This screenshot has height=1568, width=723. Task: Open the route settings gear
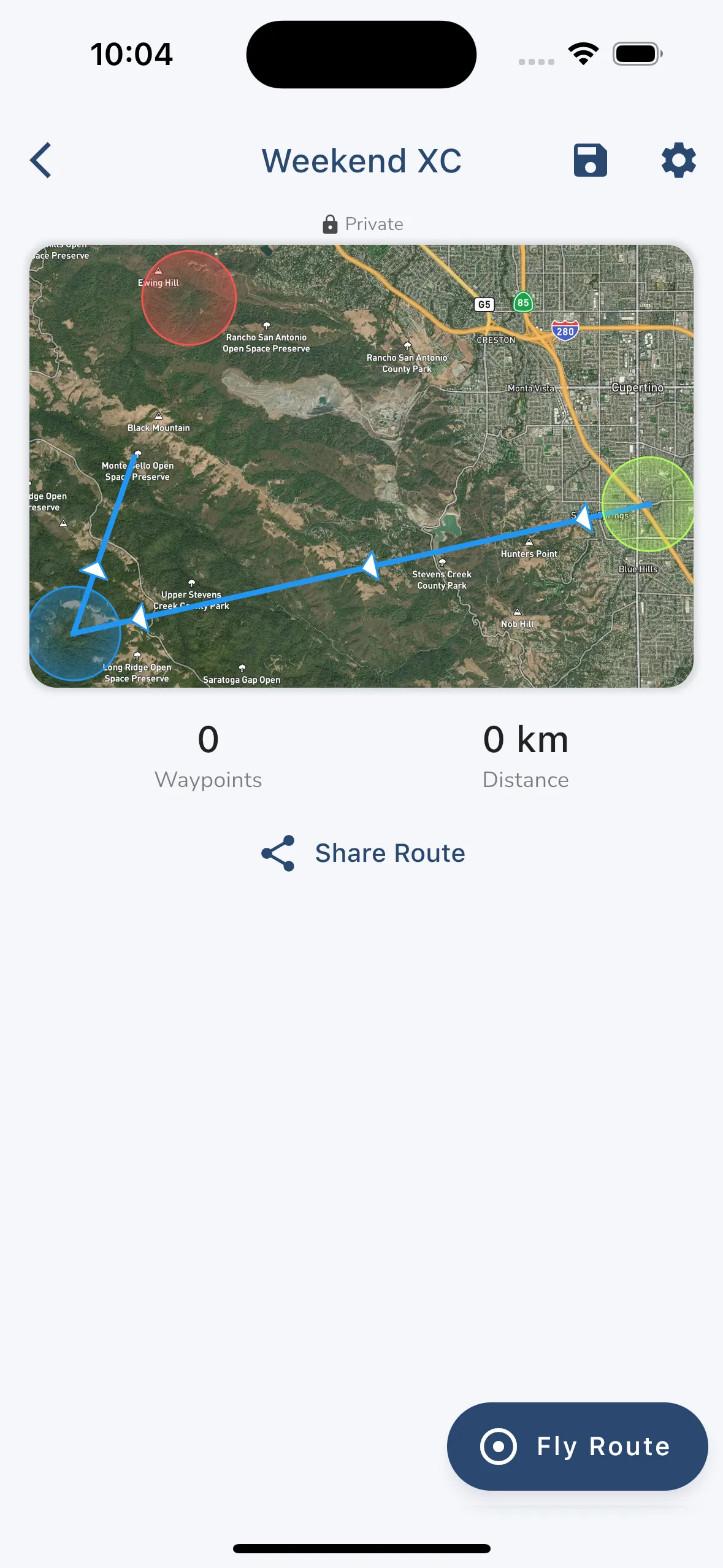pyautogui.click(x=678, y=161)
